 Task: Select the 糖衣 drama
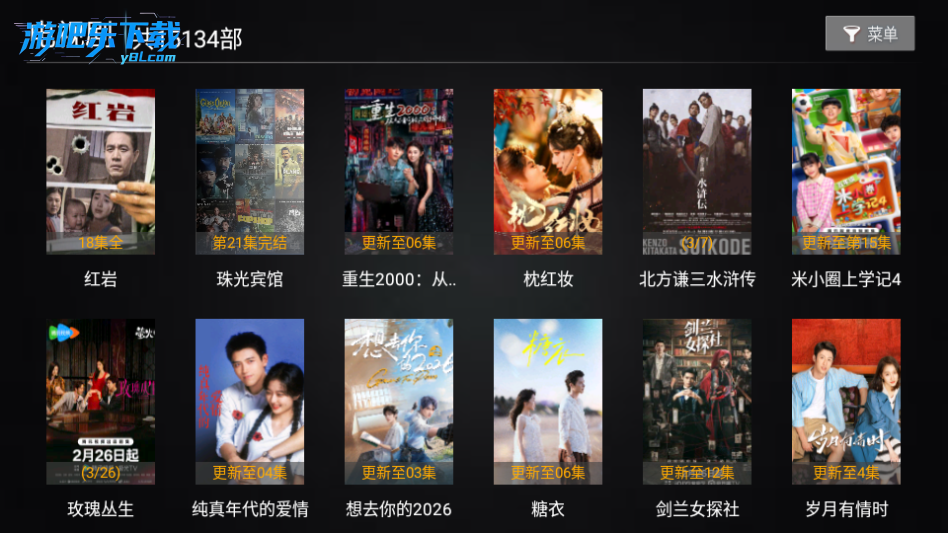[547, 401]
